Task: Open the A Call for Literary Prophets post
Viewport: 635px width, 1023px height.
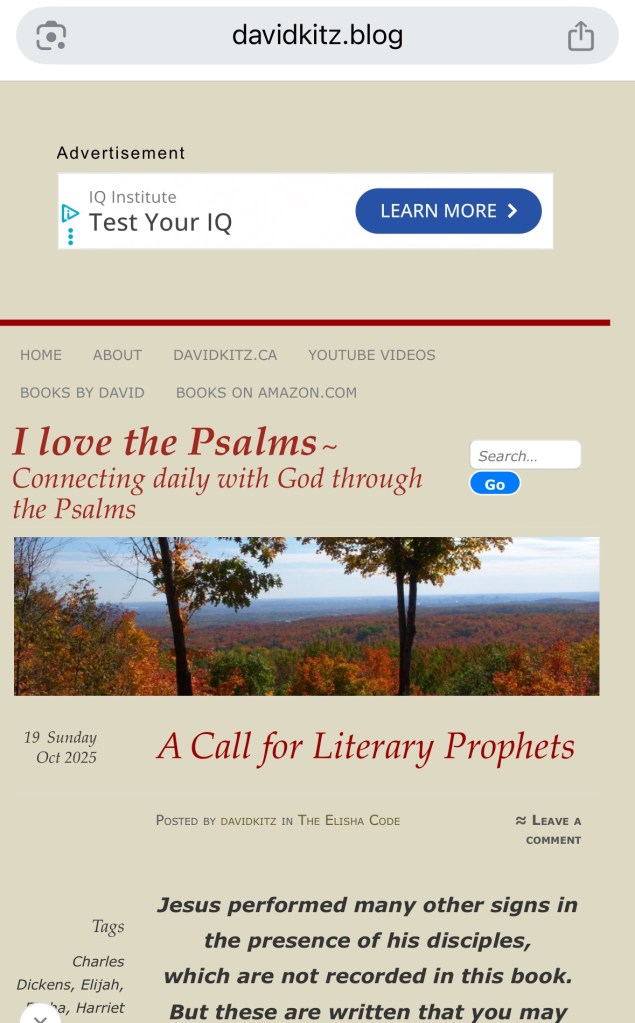Action: pyautogui.click(x=365, y=747)
